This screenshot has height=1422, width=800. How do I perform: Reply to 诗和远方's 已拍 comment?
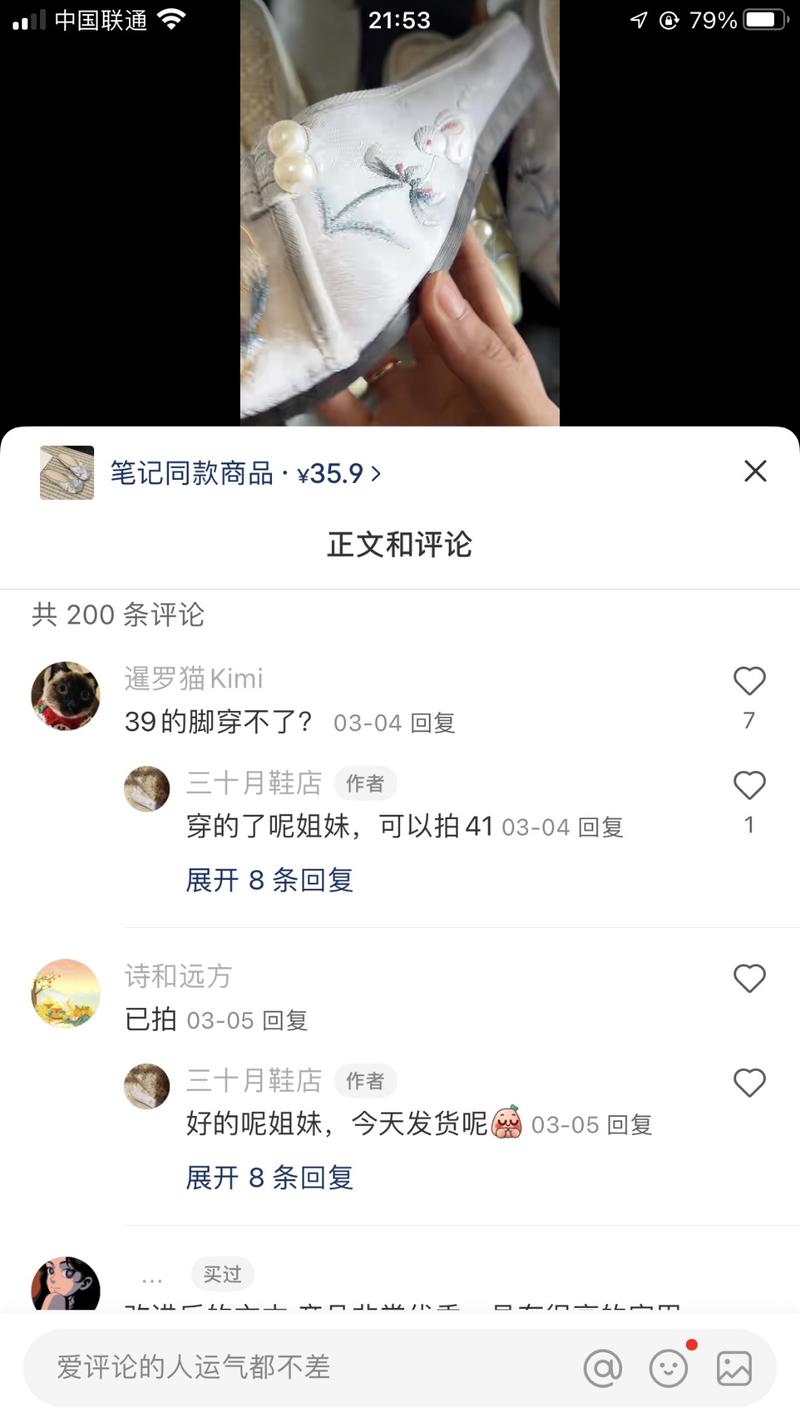point(285,1021)
